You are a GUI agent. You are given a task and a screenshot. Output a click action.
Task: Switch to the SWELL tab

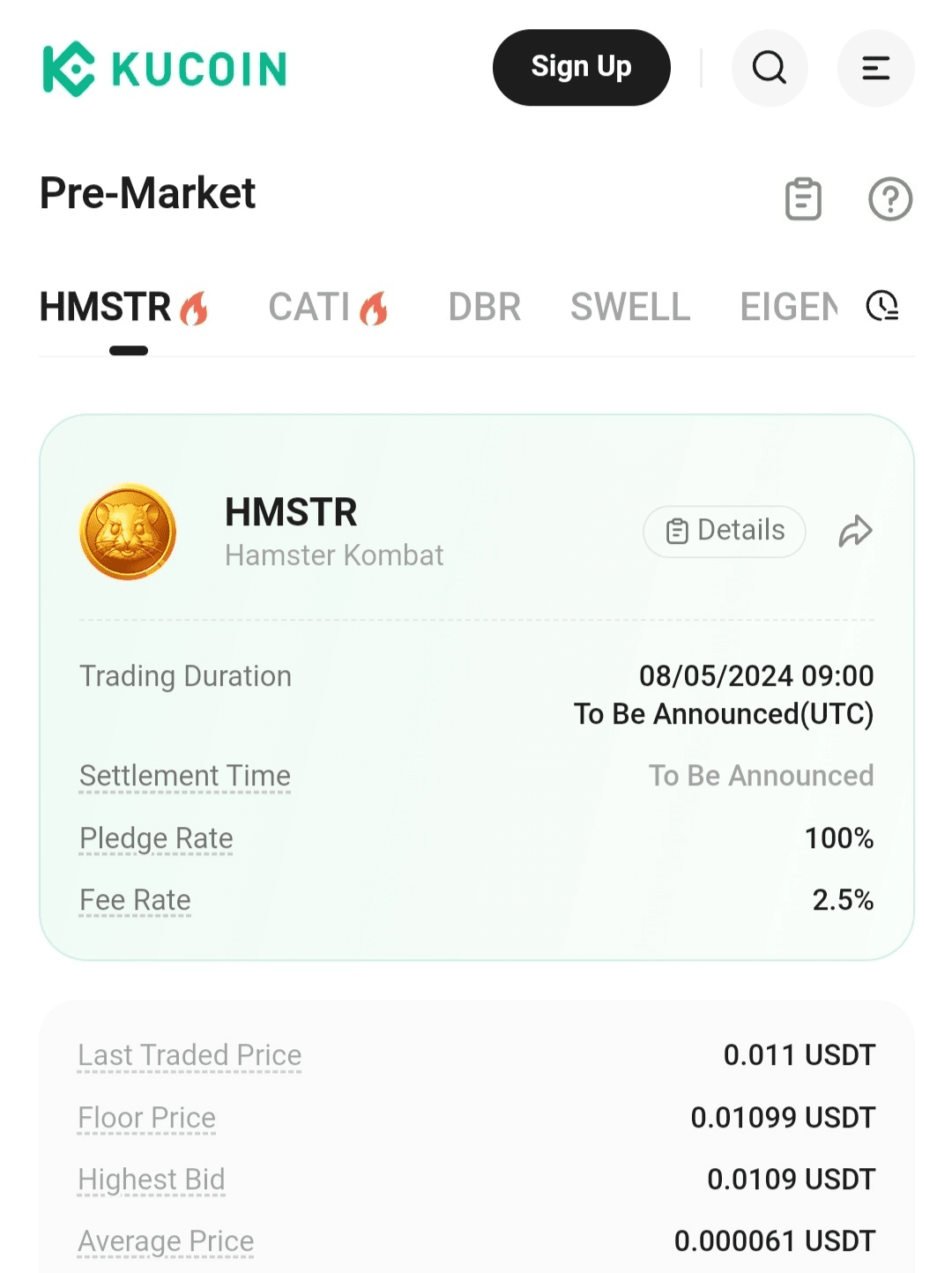[x=630, y=308]
